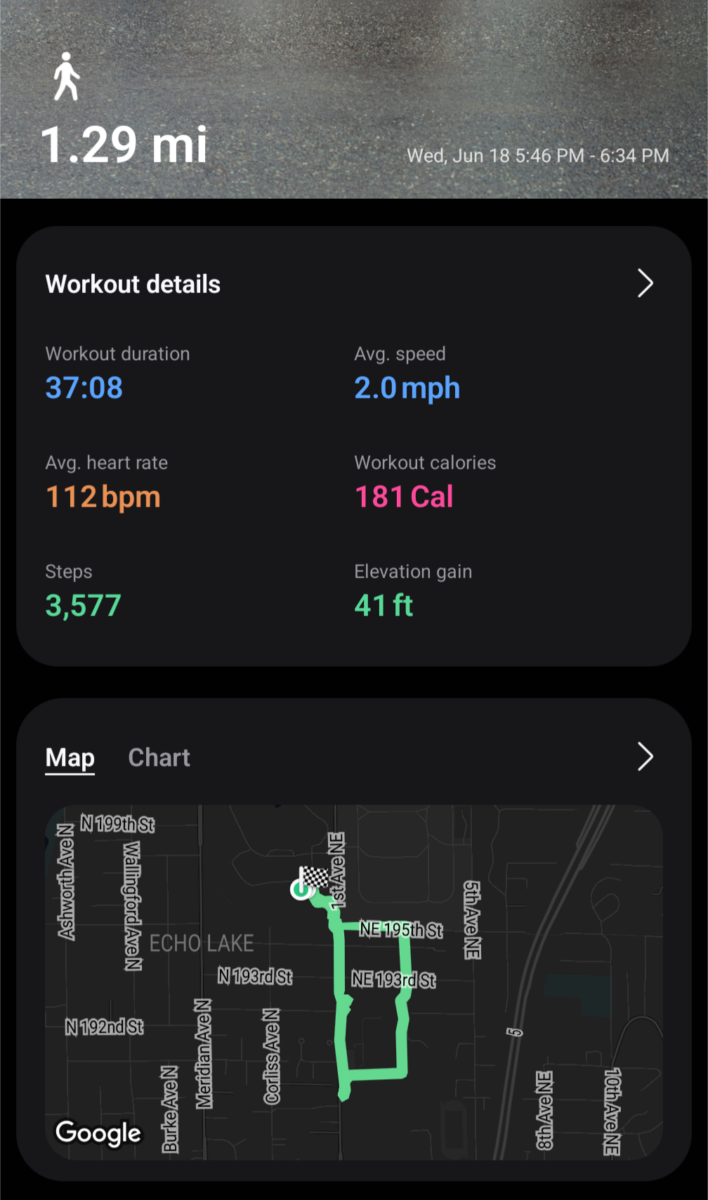Open the walking route map preview
This screenshot has height=1200, width=708.
click(353, 982)
